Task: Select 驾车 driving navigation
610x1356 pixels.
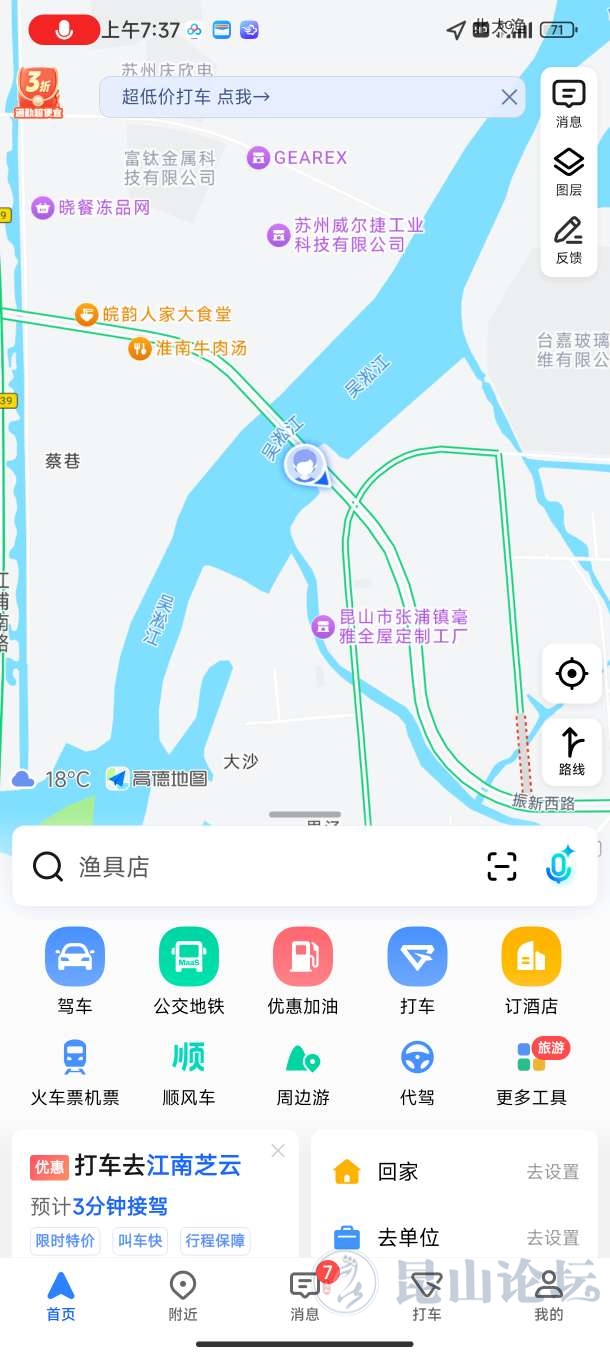Action: tap(75, 970)
